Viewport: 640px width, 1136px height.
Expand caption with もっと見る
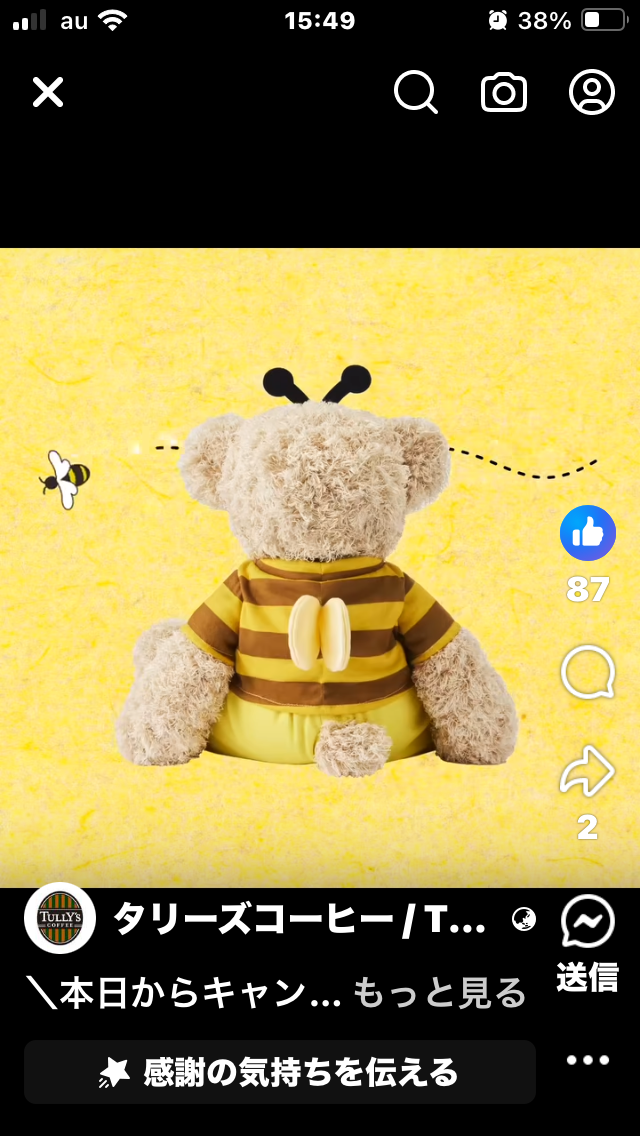[x=439, y=993]
